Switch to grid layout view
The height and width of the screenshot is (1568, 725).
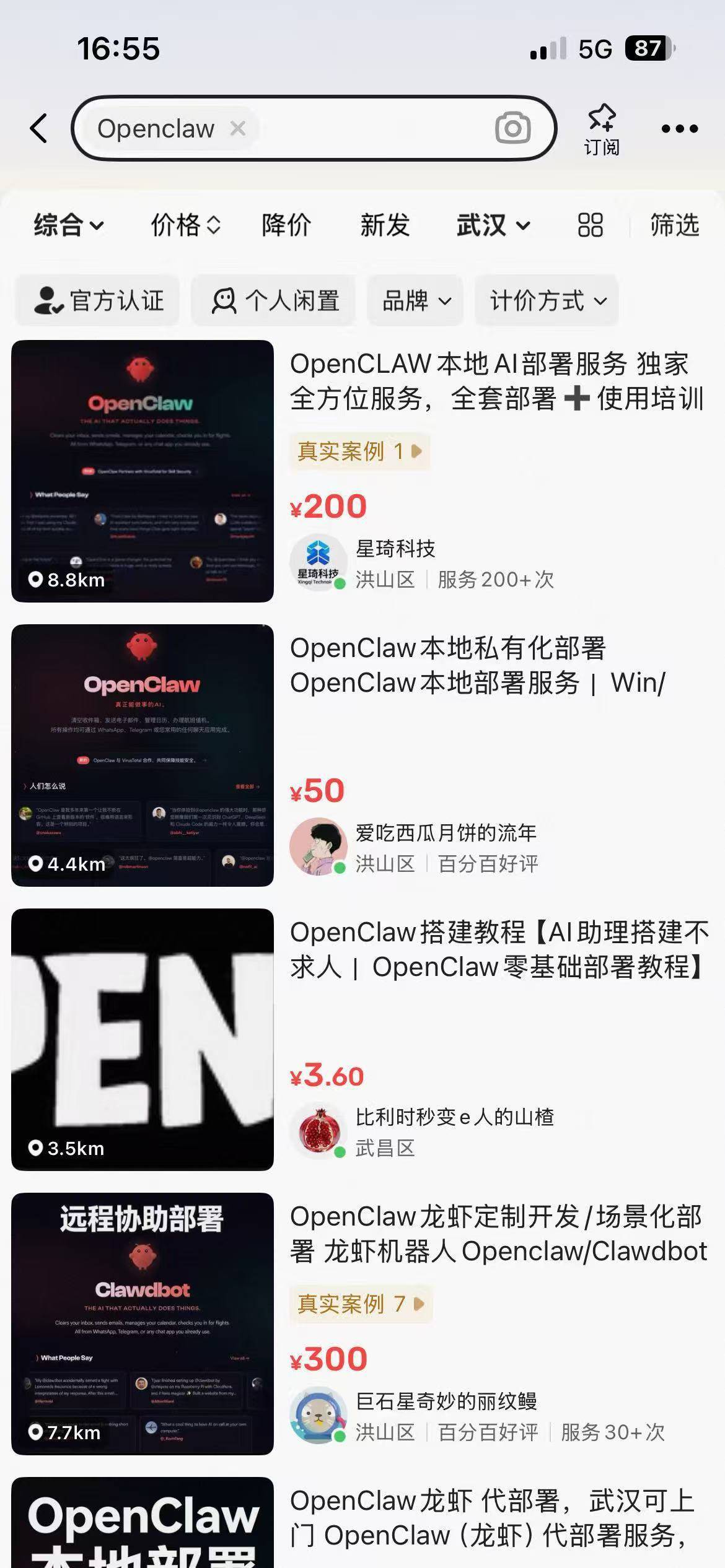coord(590,225)
